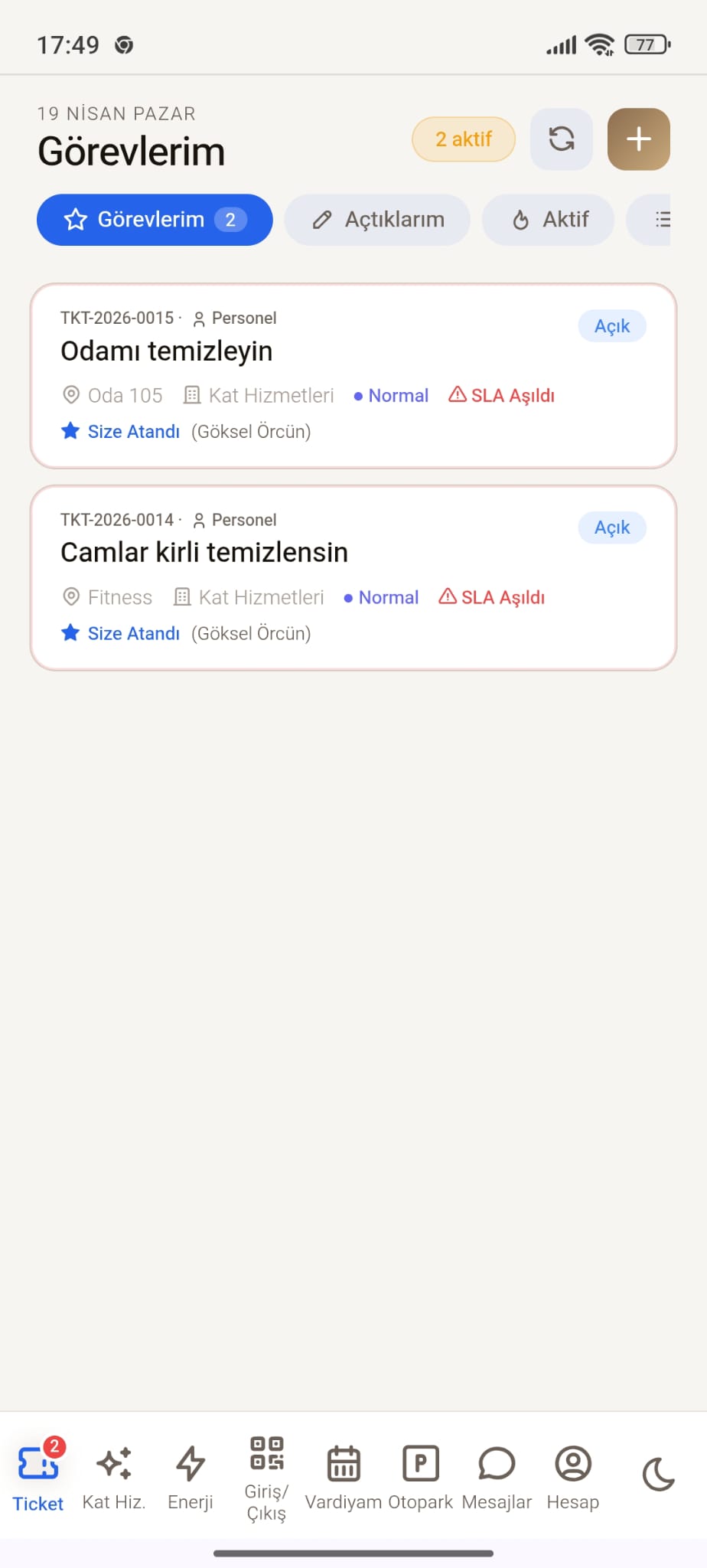This screenshot has height=1568, width=707.
Task: Open the Giriş/Çıkış QR tab
Action: point(266,1478)
